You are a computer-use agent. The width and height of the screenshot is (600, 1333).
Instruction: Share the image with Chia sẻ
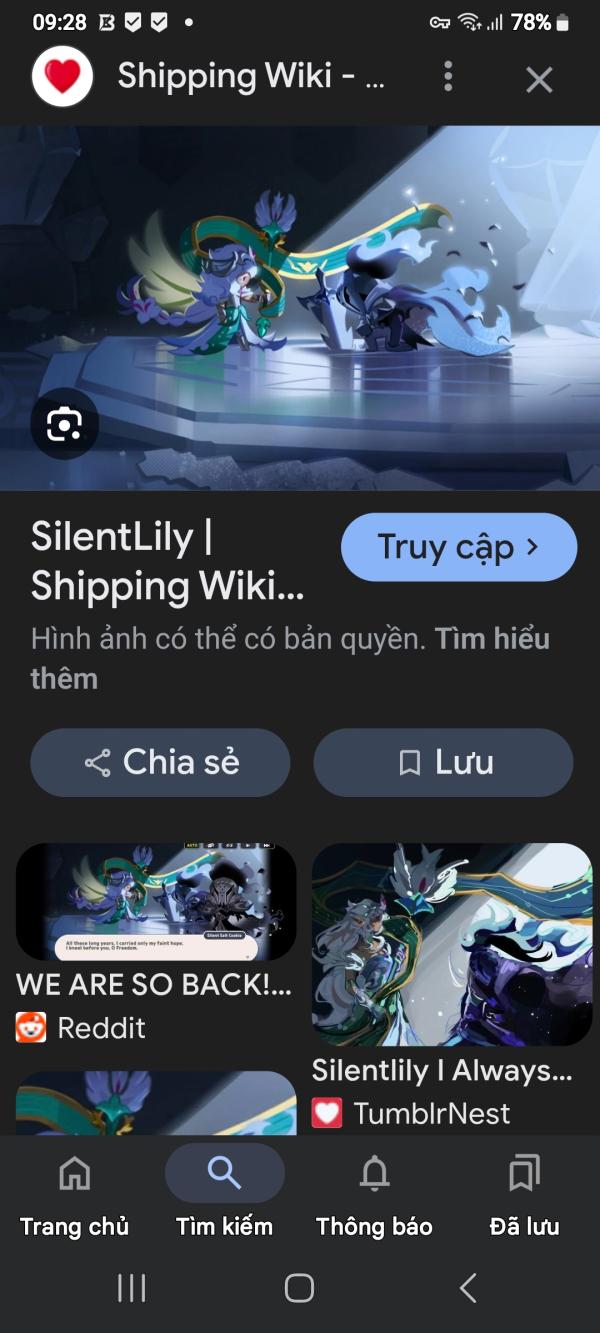[x=160, y=763]
